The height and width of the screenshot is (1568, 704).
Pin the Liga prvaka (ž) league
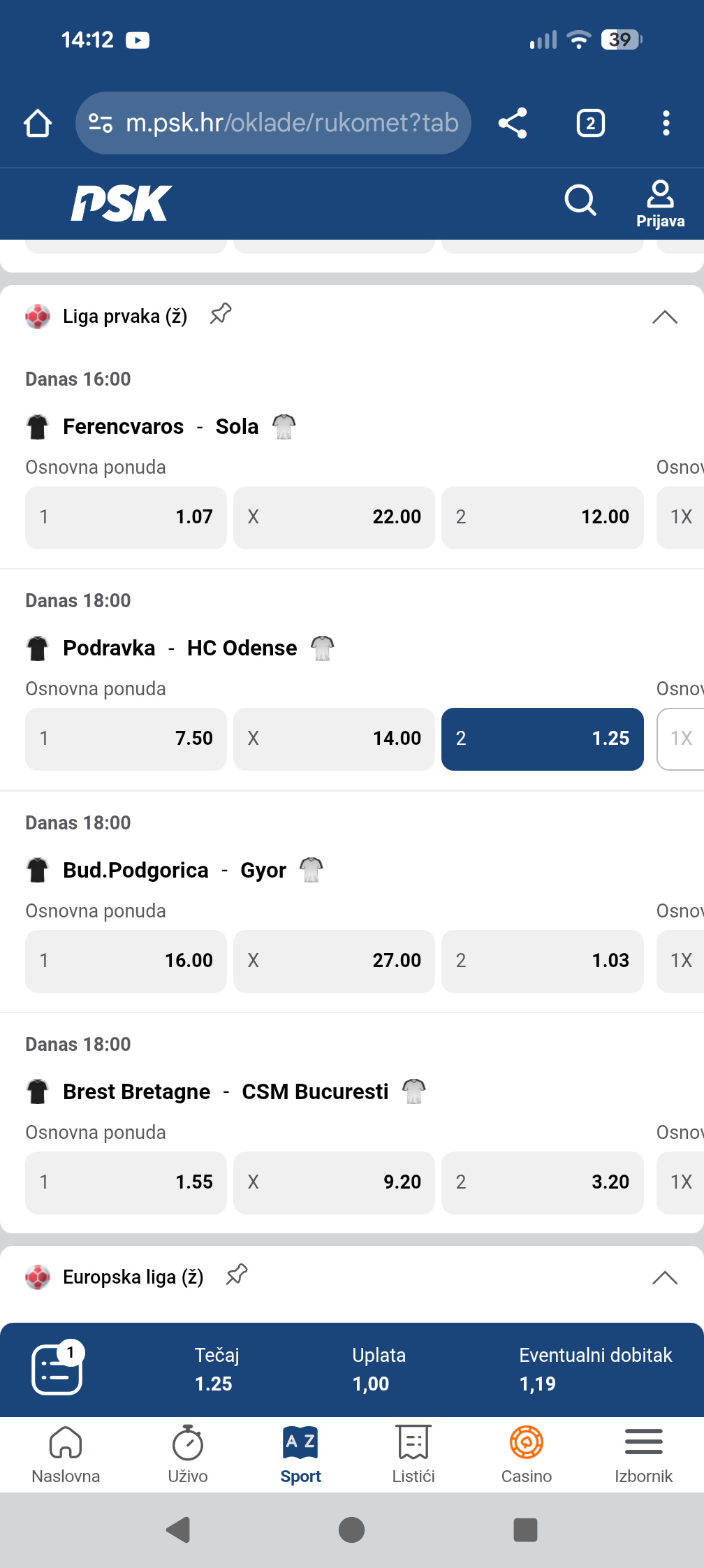click(x=221, y=314)
